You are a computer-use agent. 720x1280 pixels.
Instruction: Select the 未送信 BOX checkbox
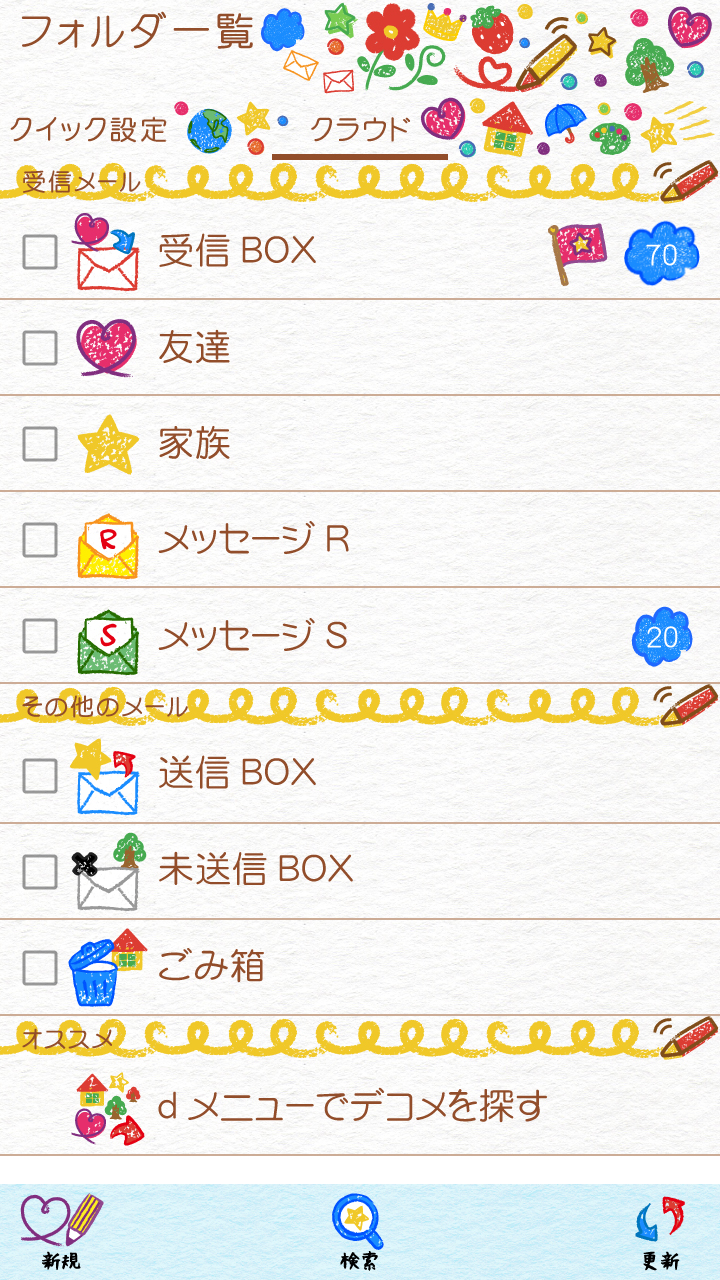[x=40, y=871]
